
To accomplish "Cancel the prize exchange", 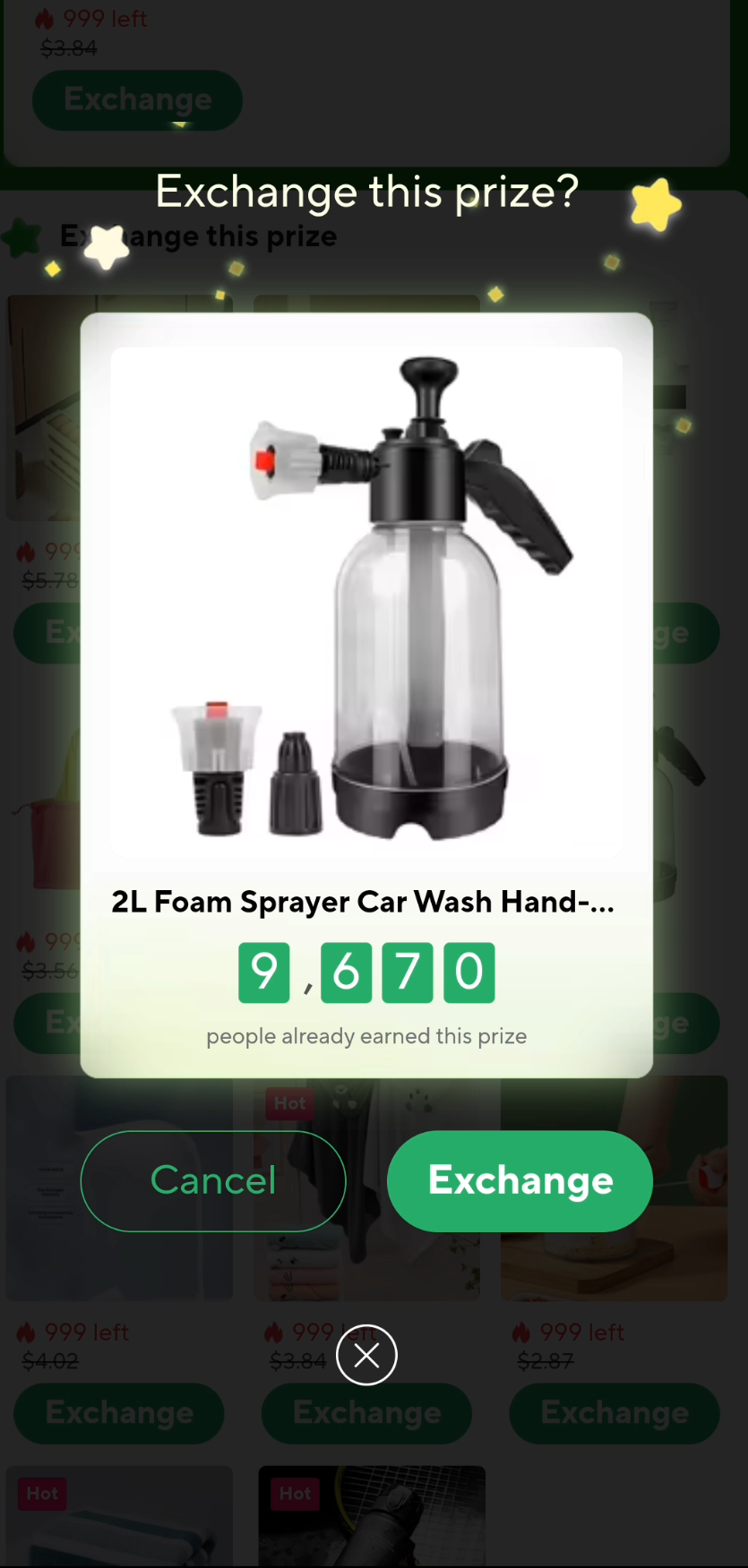I will pyautogui.click(x=213, y=1180).
